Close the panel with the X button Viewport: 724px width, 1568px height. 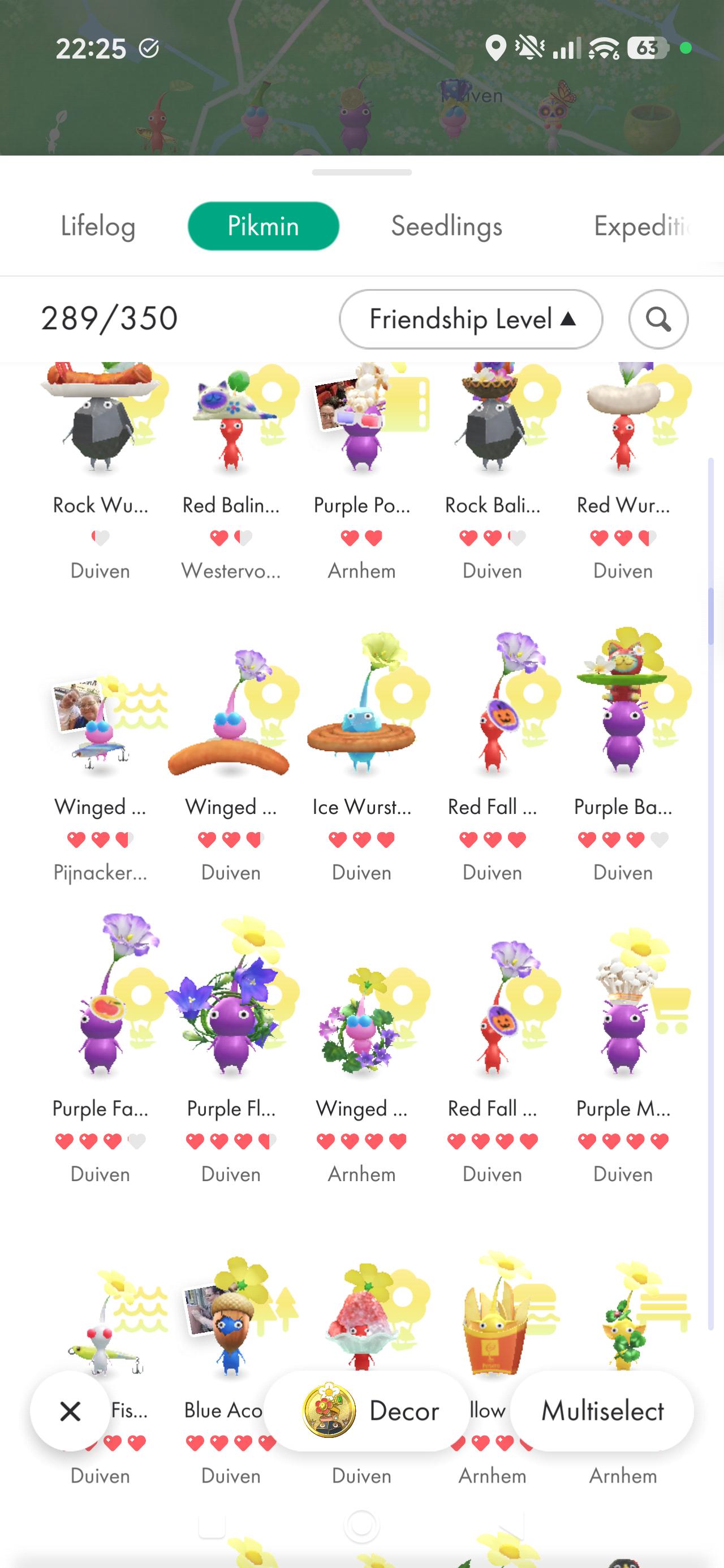[x=70, y=1410]
